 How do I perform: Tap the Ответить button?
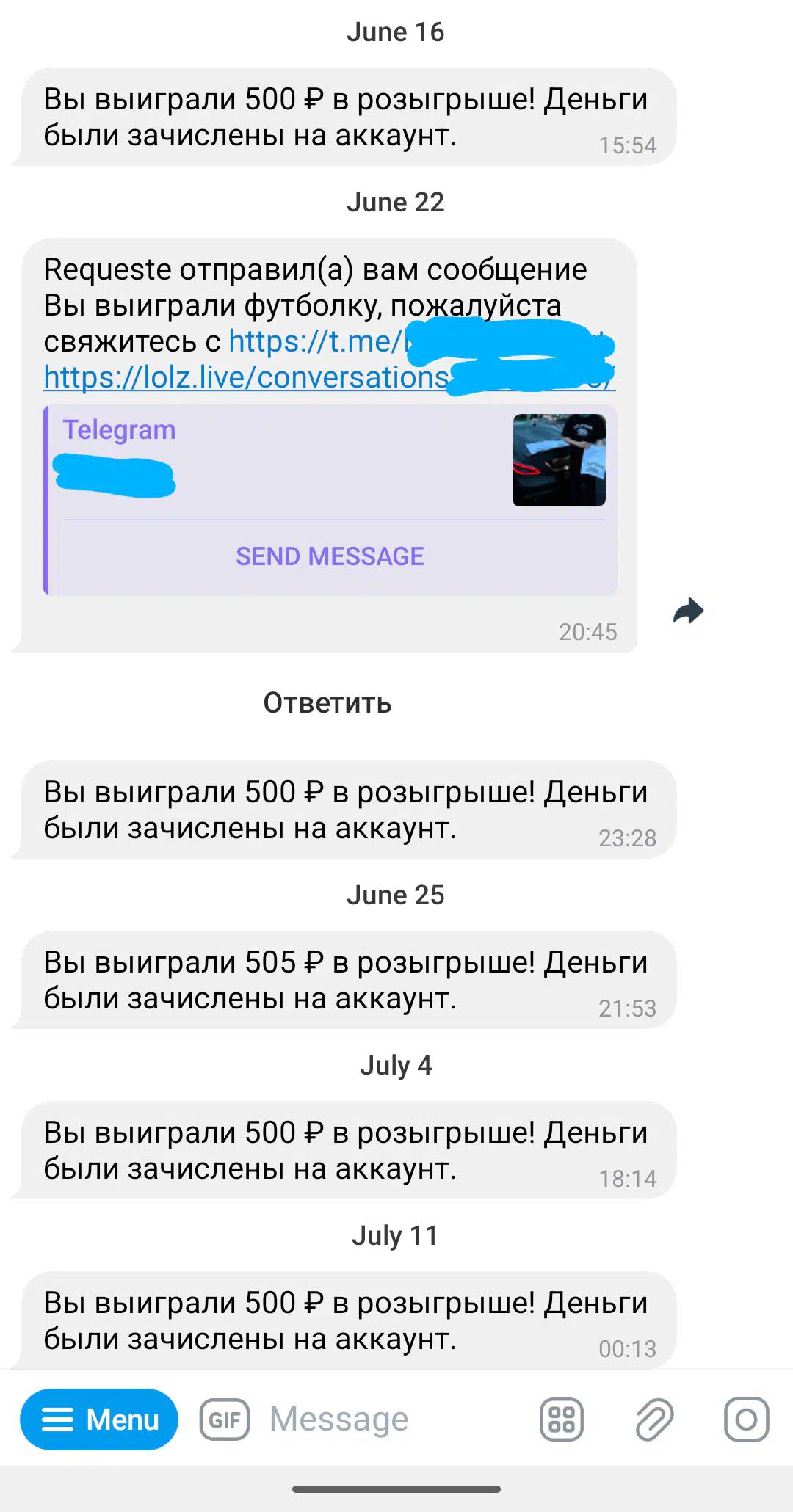coord(327,703)
